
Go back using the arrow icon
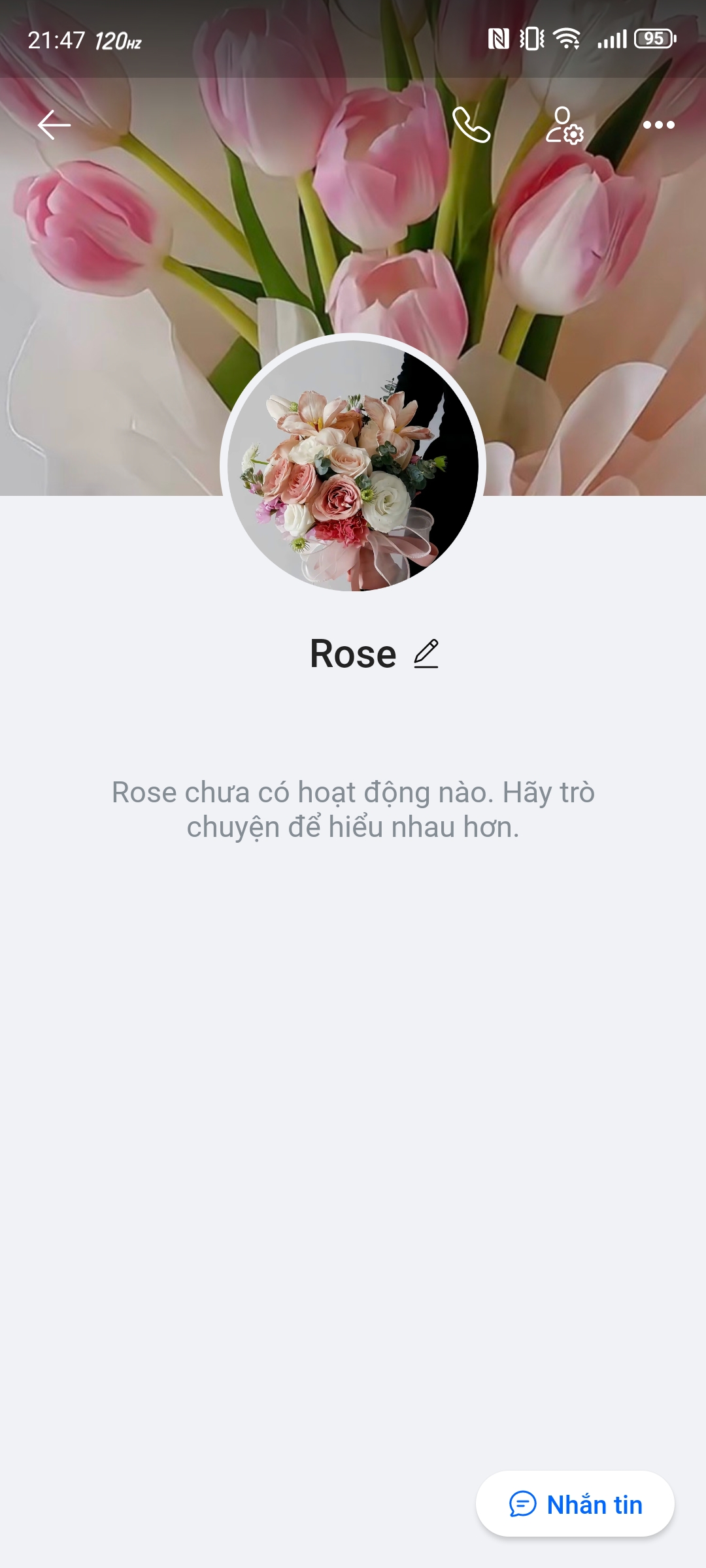(x=54, y=125)
